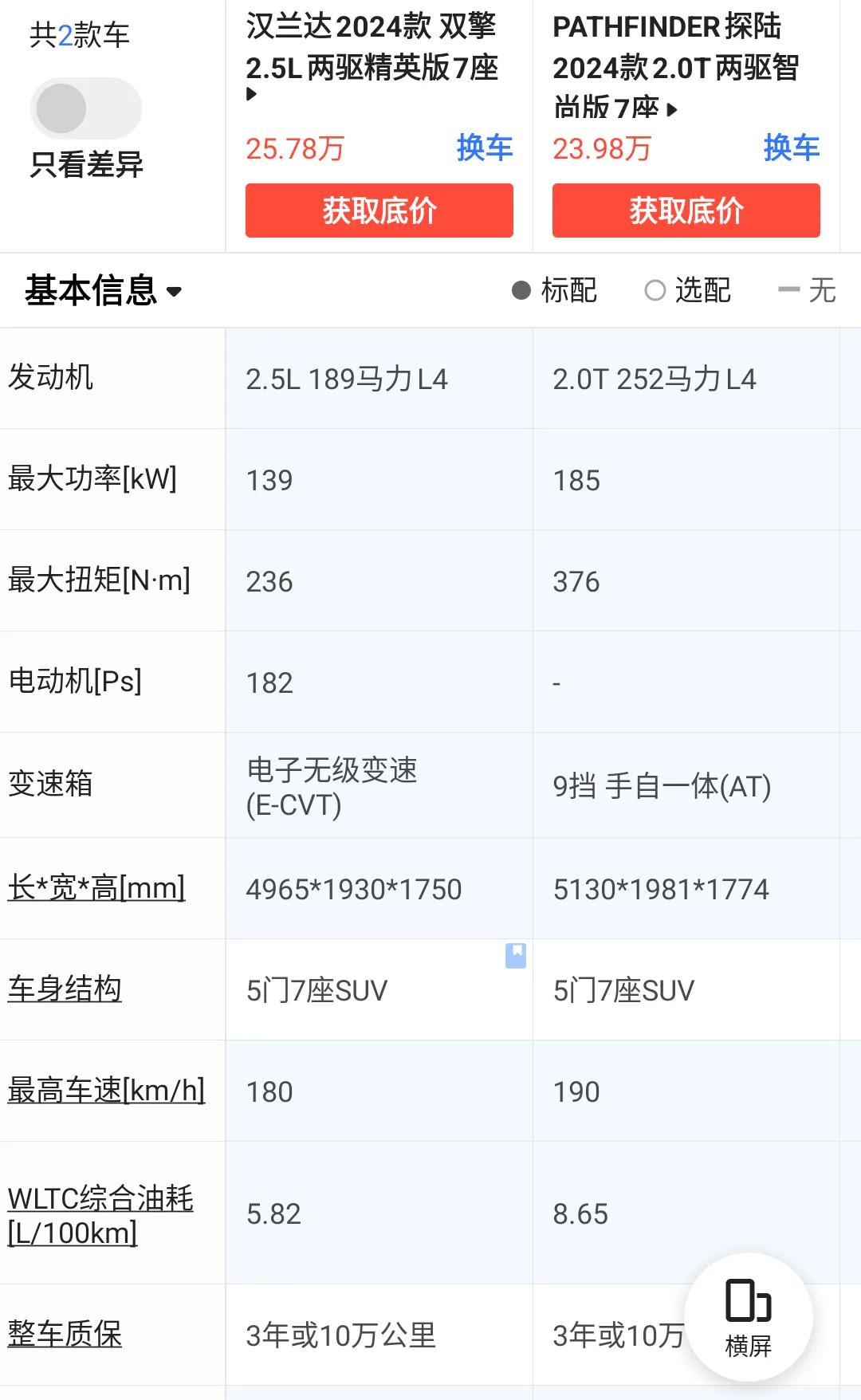Open the 整车质保 term explanation
861x1400 pixels.
click(65, 1334)
